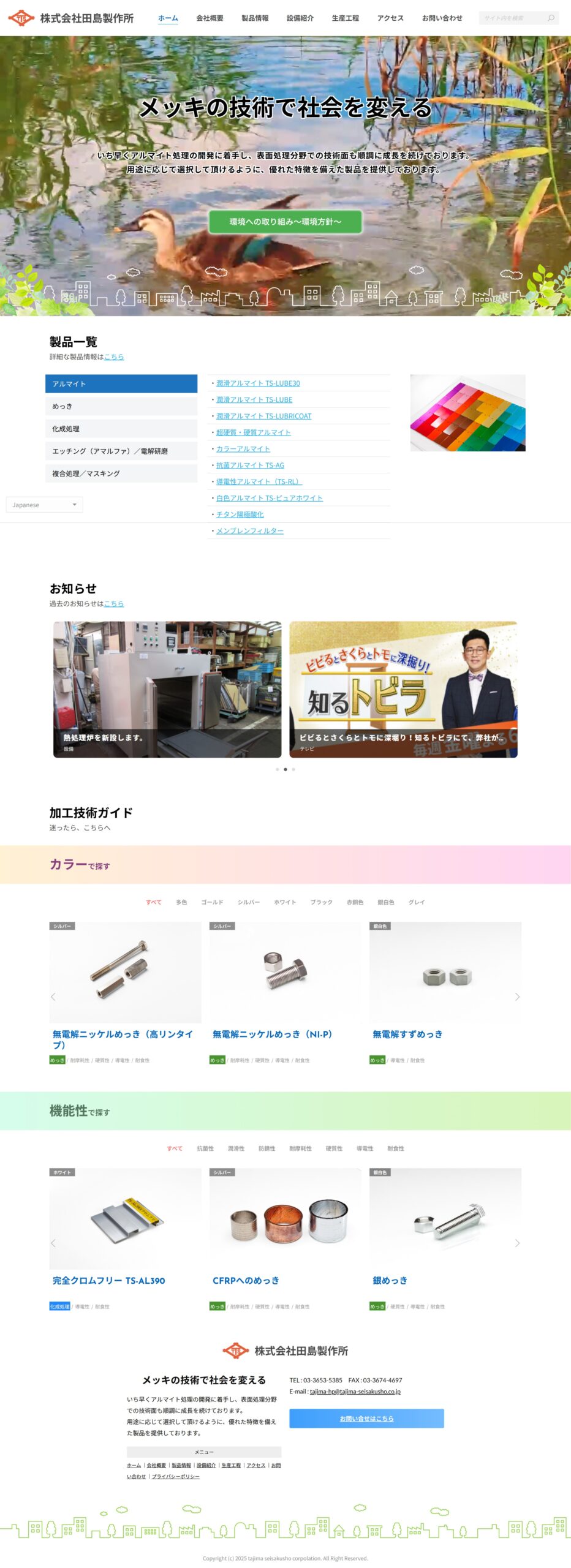
Task: Open the 会社概要 navigation item
Action: coord(210,18)
